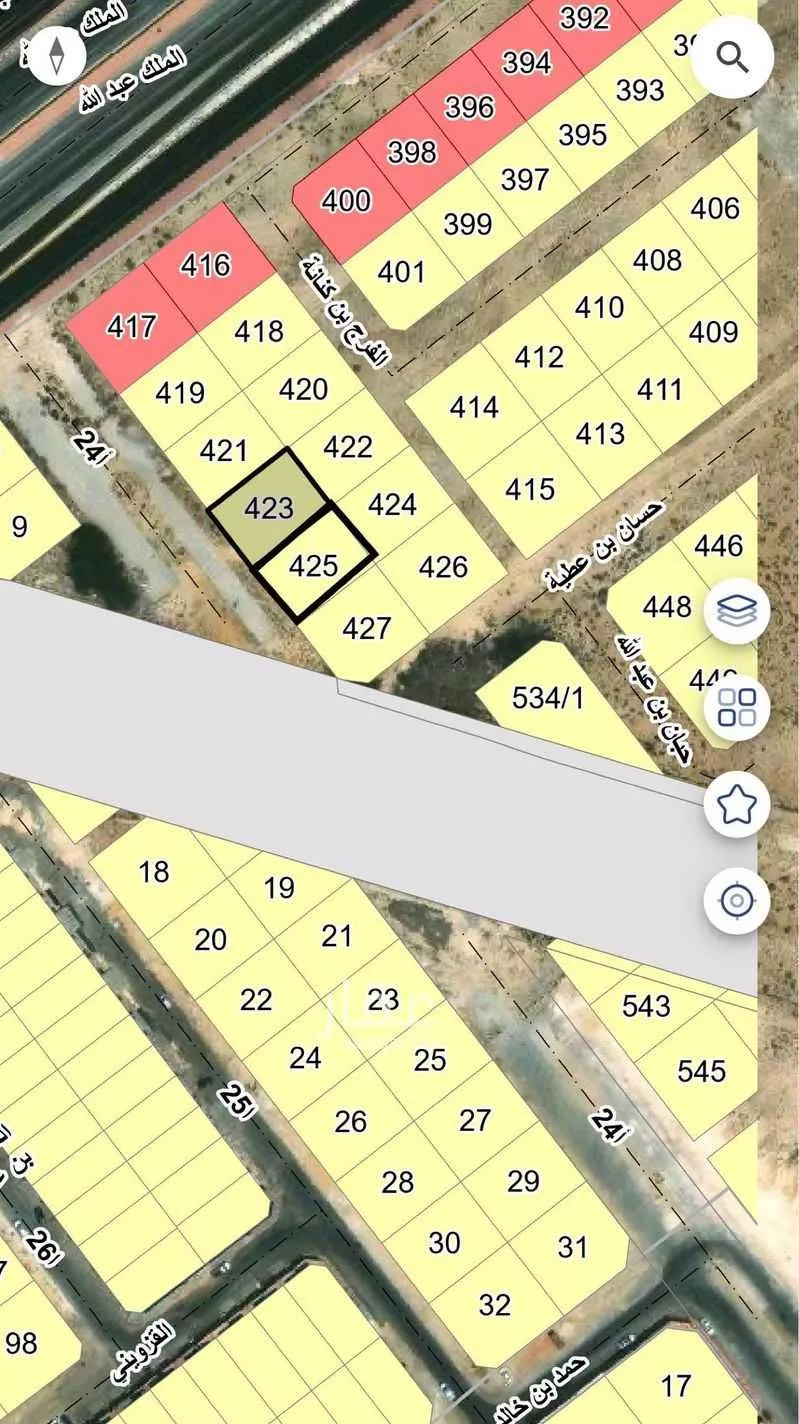799x1424 pixels.
Task: Click the compass to reset map orientation
Action: 57,55
